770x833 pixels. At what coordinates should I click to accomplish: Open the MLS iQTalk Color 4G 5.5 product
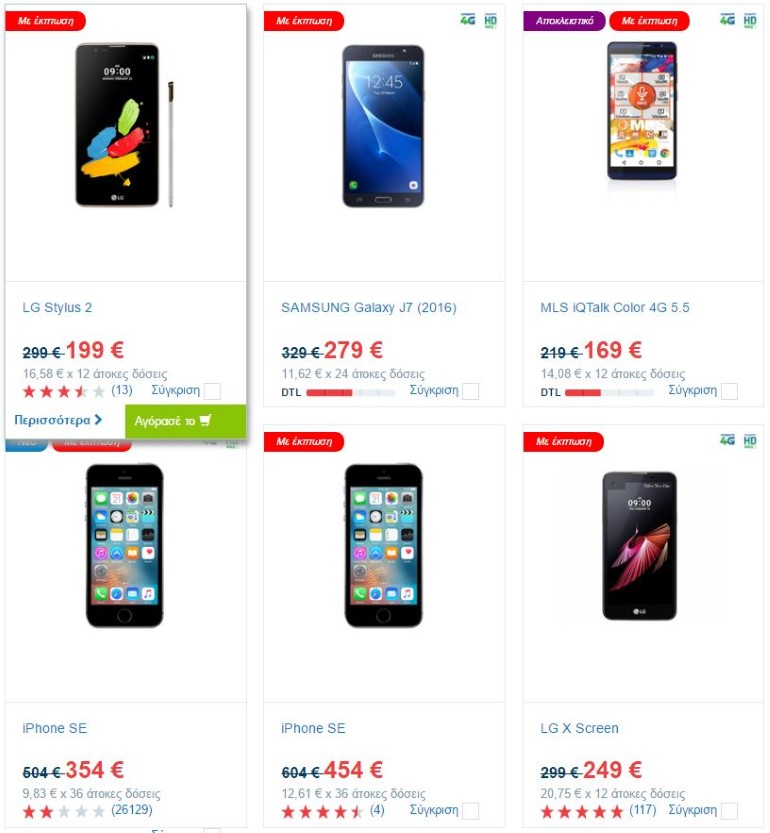pyautogui.click(x=614, y=307)
